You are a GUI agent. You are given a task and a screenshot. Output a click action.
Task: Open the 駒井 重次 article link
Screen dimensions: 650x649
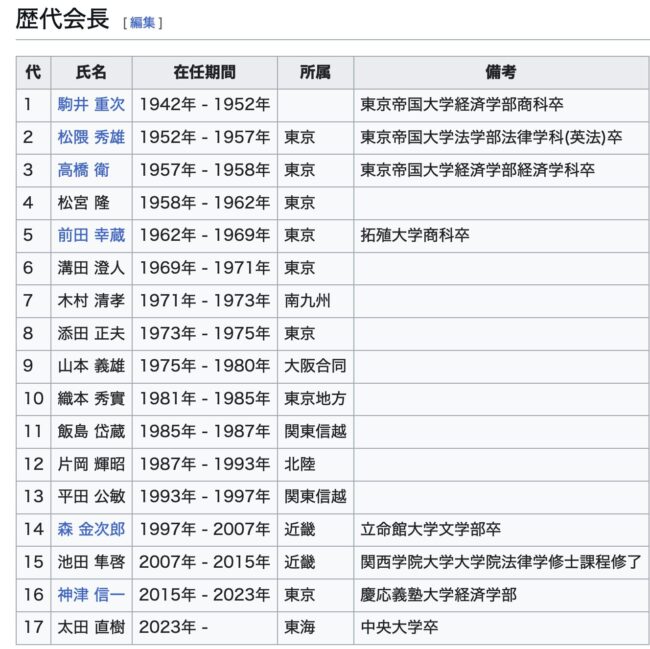[x=91, y=104]
